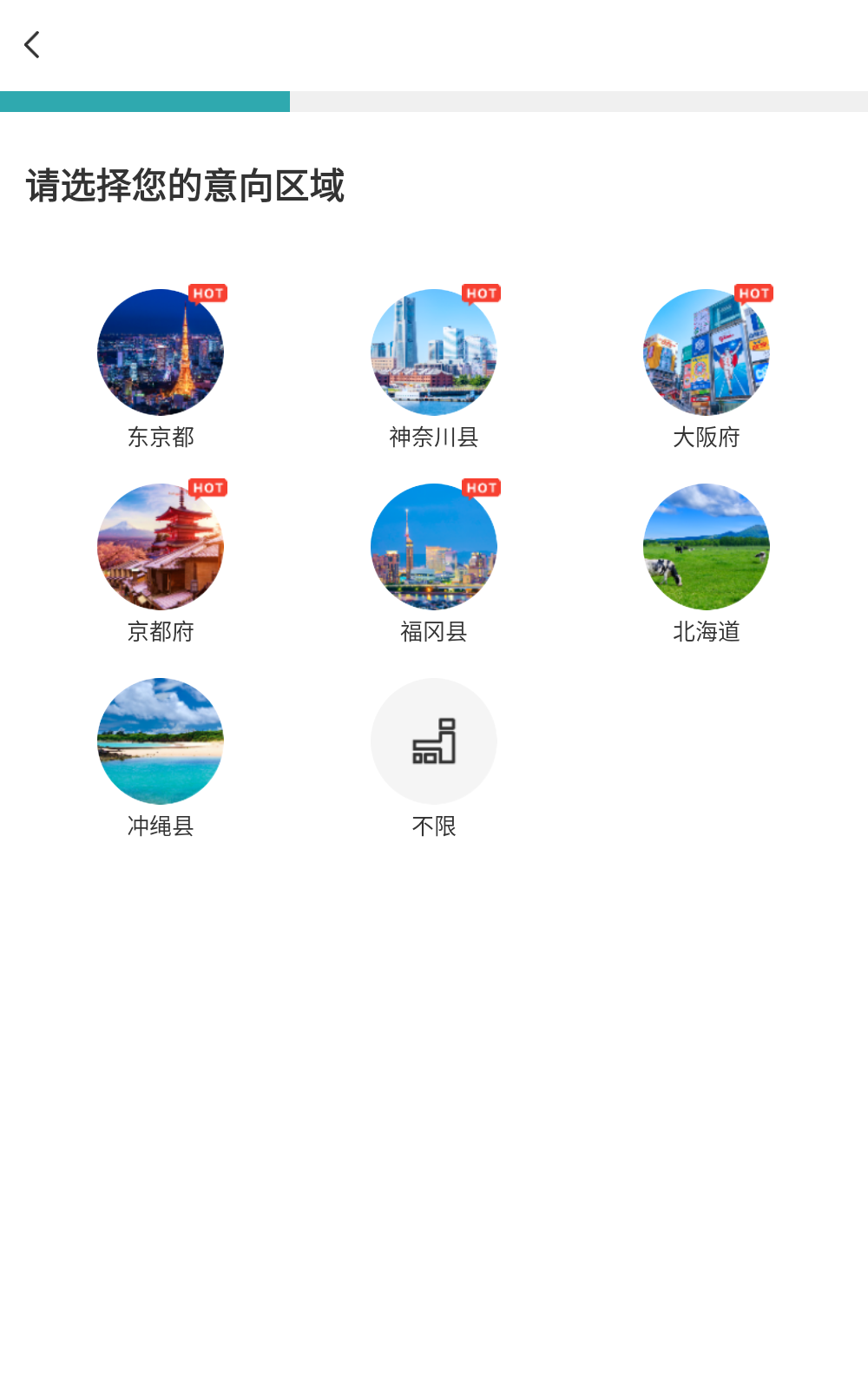Screen dimensions: 868x1389
Task: Tap the back arrow to return
Action: [33, 44]
